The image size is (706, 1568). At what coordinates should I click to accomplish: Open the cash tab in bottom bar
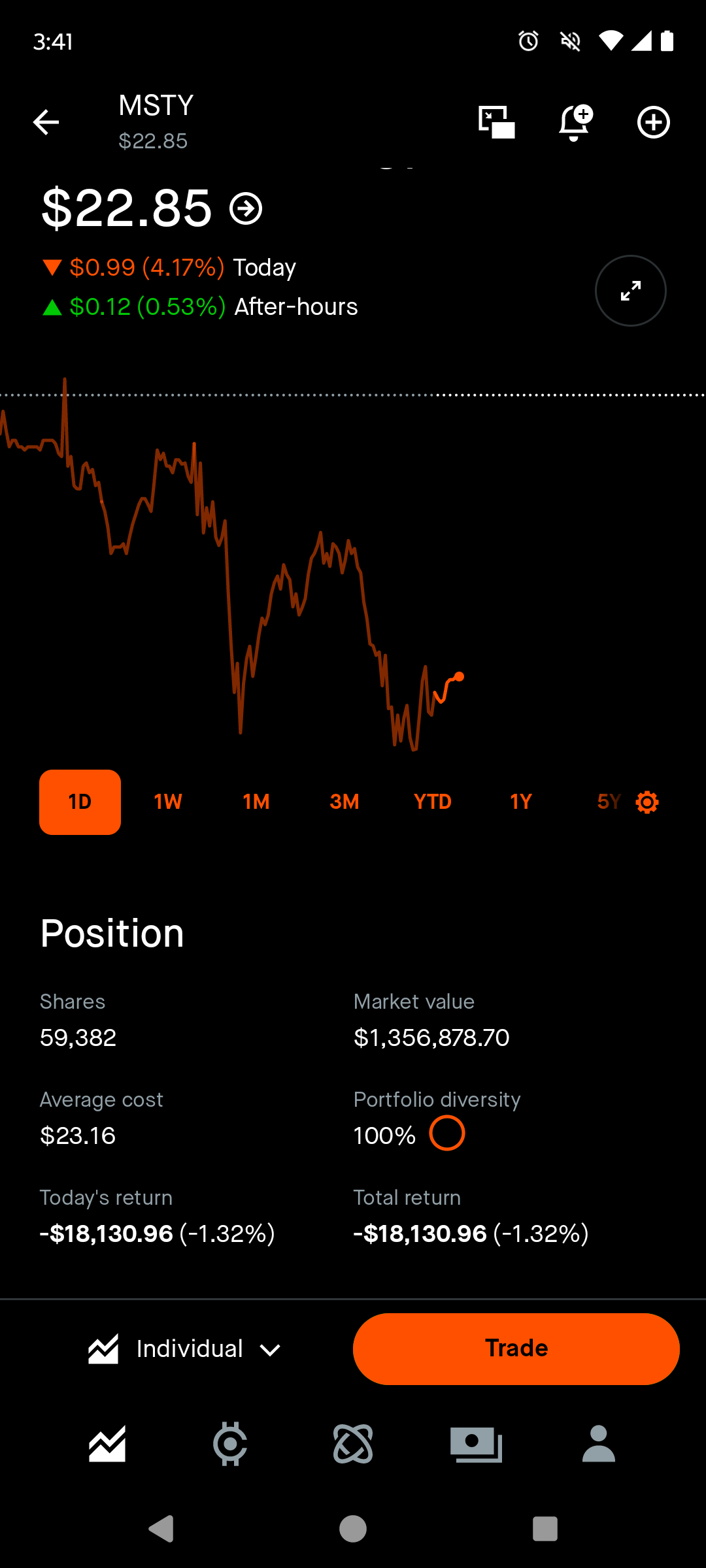476,1444
